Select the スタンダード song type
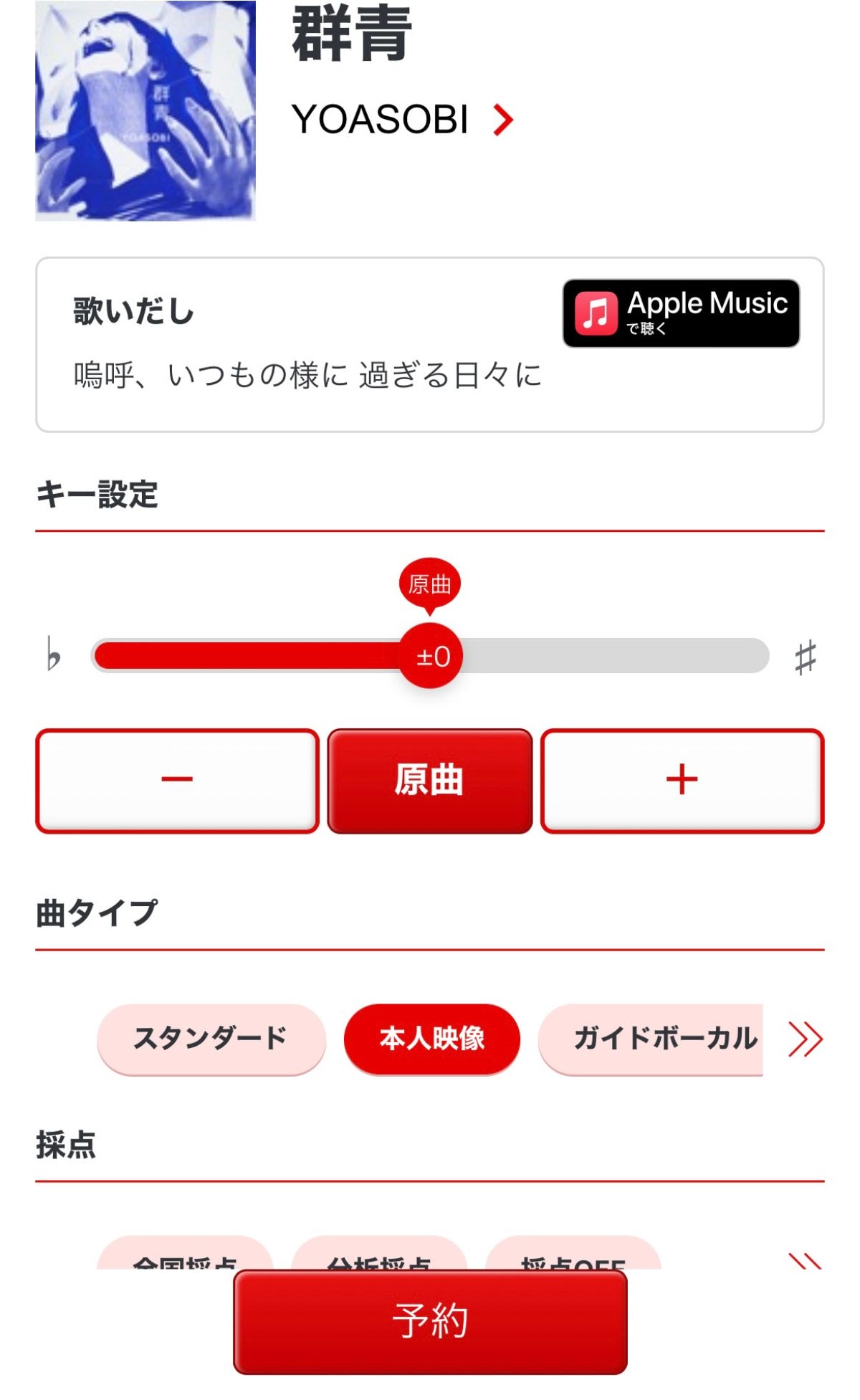 coord(211,1039)
